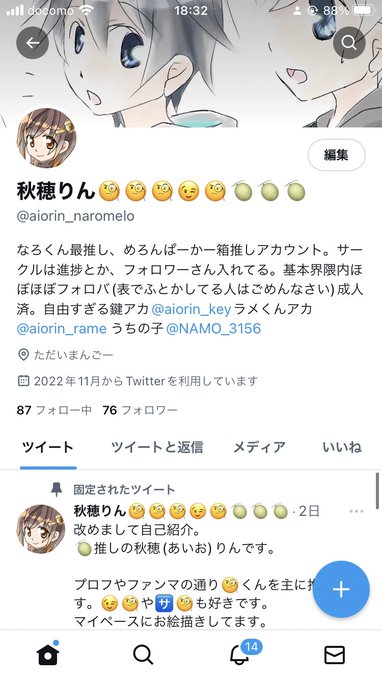This screenshot has width=382, height=680.
Task: Open the pinned tweet's three-dot menu
Action: tap(356, 511)
